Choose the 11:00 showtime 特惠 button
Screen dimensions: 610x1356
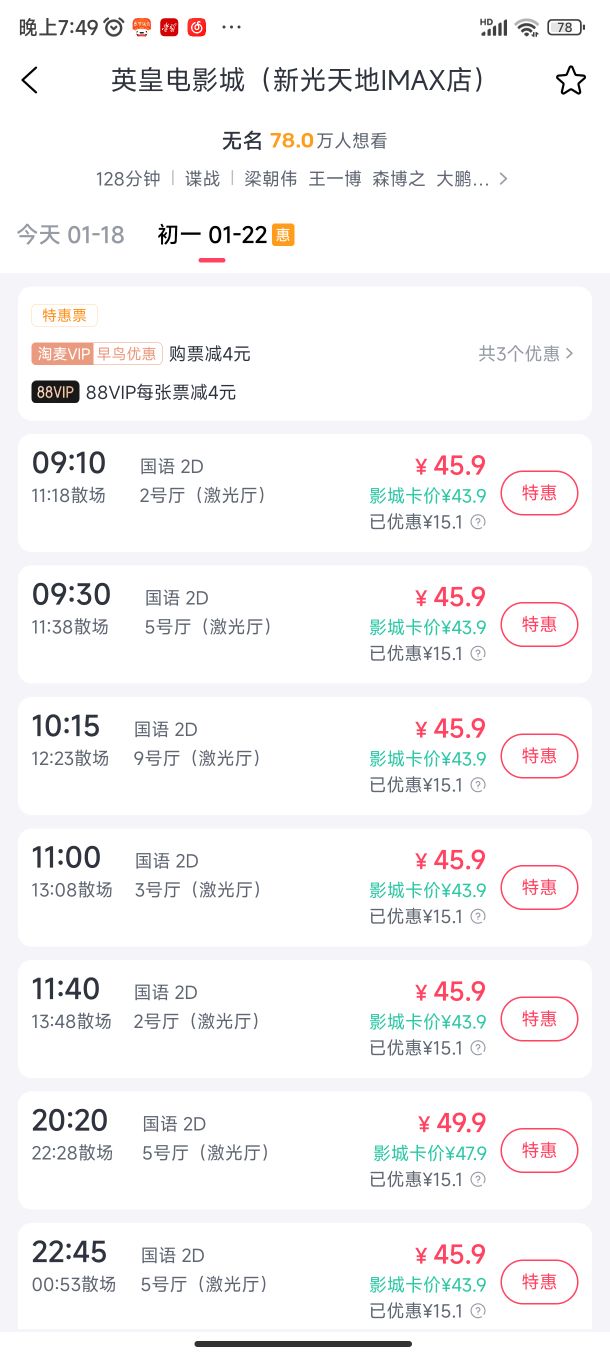pyautogui.click(x=539, y=887)
